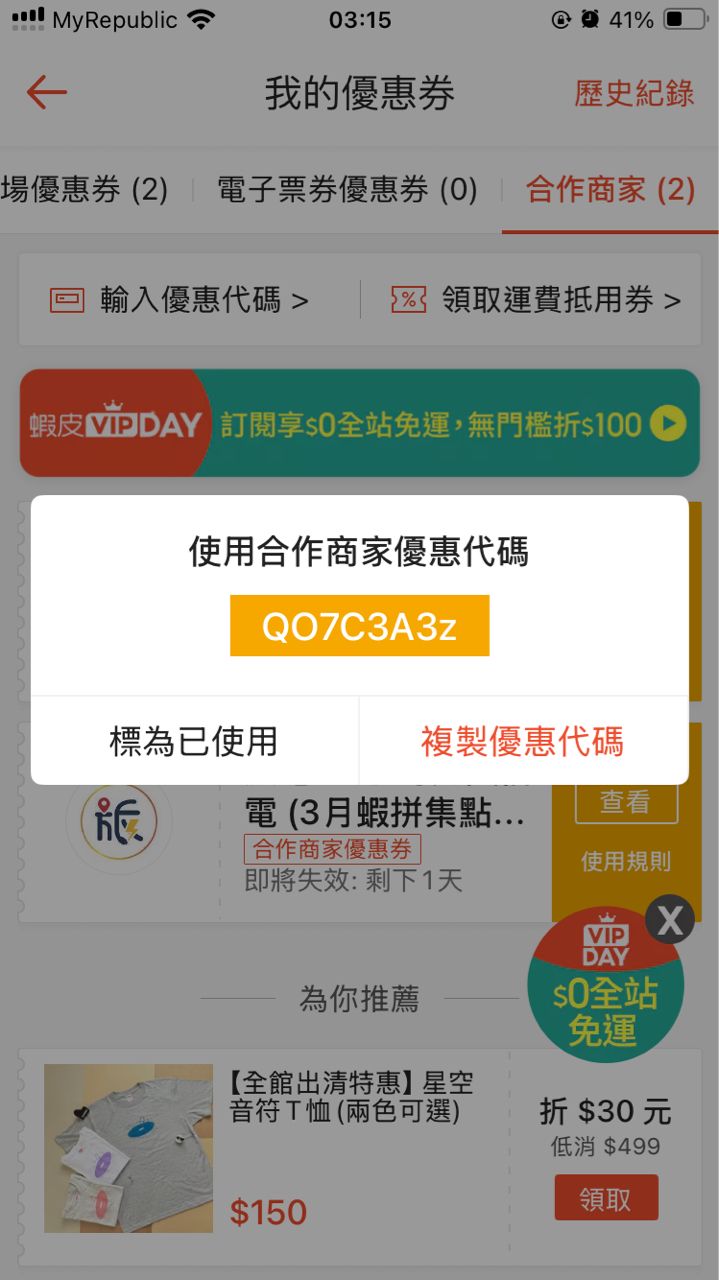Image resolution: width=719 pixels, height=1280 pixels.
Task: Open 領取運費抵用券
Action: [536, 300]
